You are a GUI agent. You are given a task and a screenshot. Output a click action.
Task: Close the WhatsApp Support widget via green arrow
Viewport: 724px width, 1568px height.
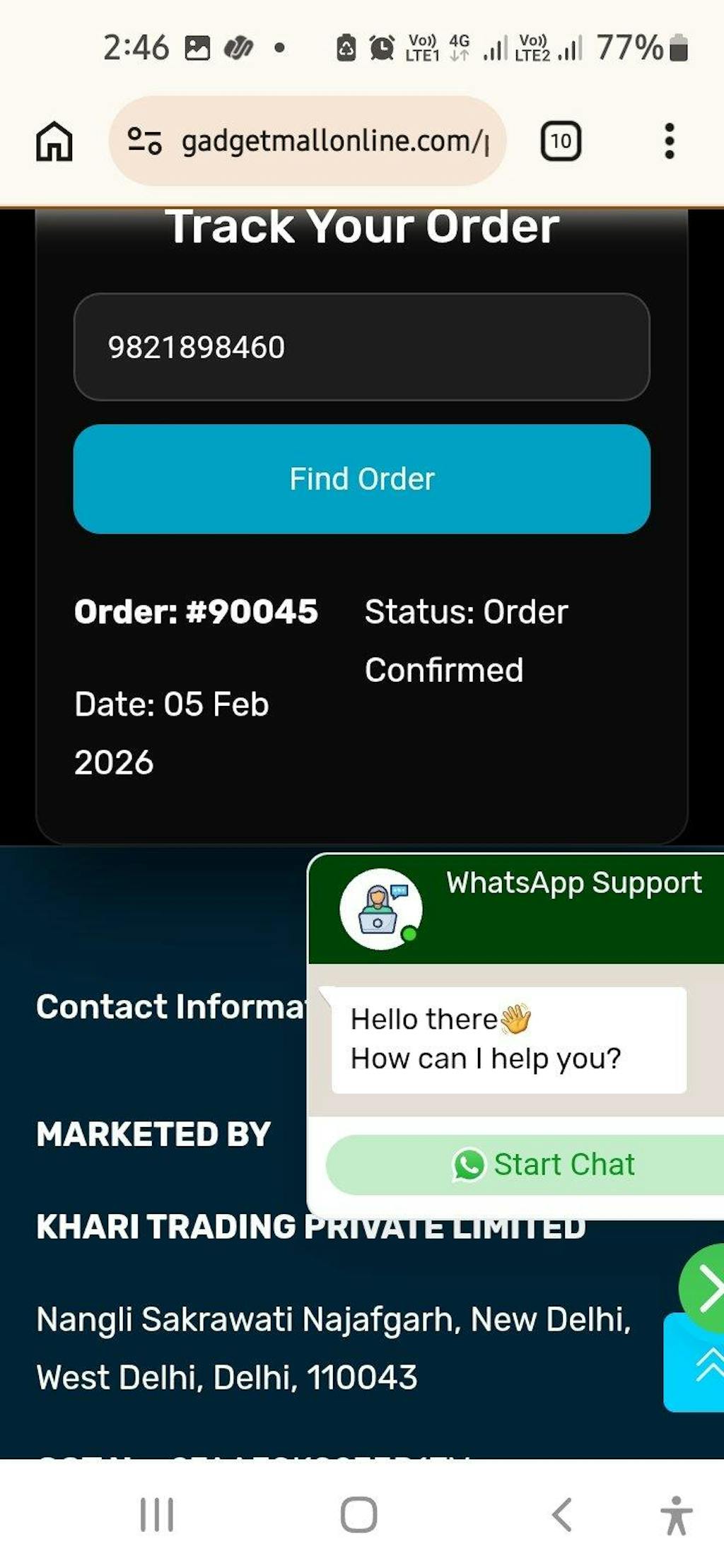point(706,1287)
